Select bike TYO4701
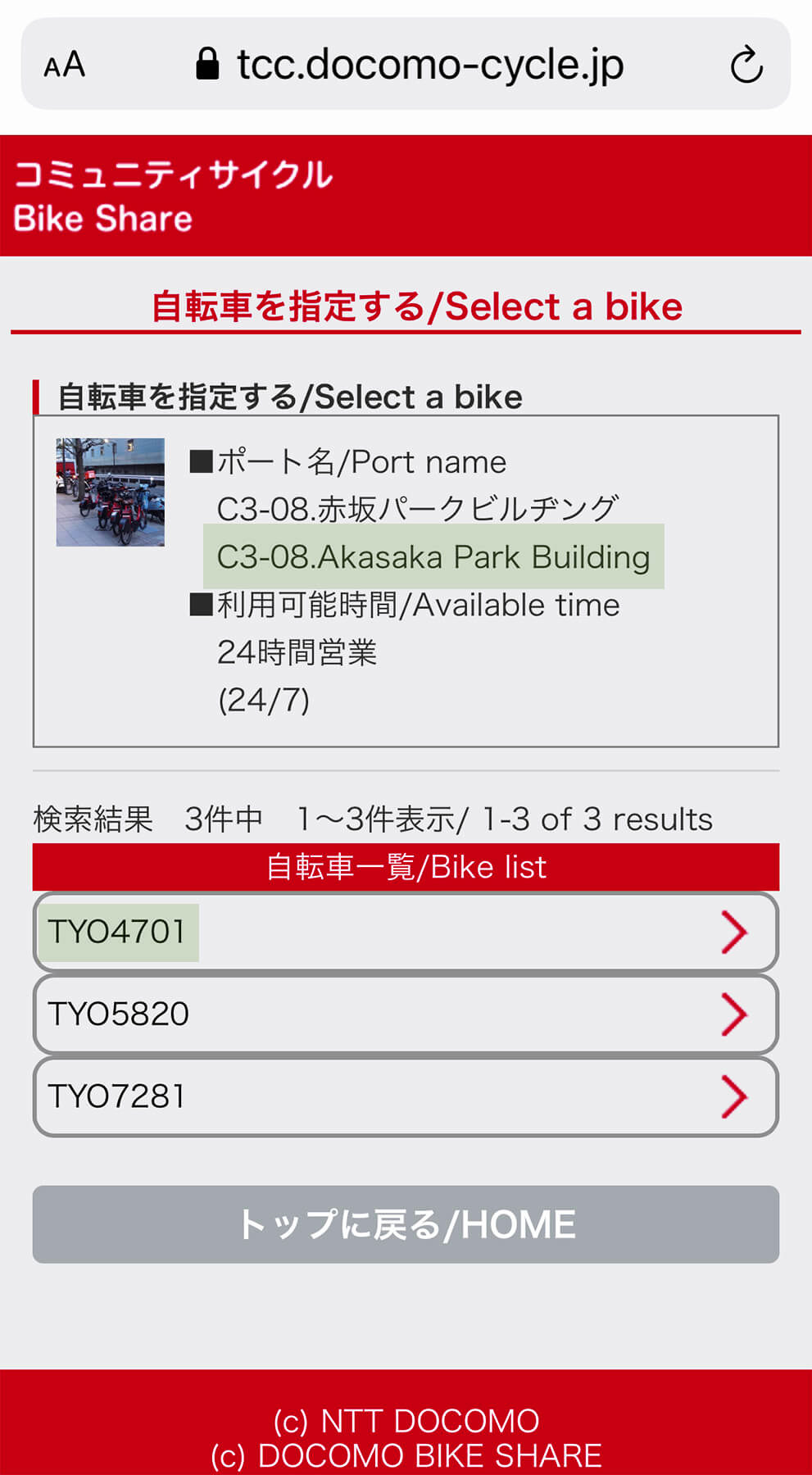This screenshot has width=812, height=1475. point(405,933)
